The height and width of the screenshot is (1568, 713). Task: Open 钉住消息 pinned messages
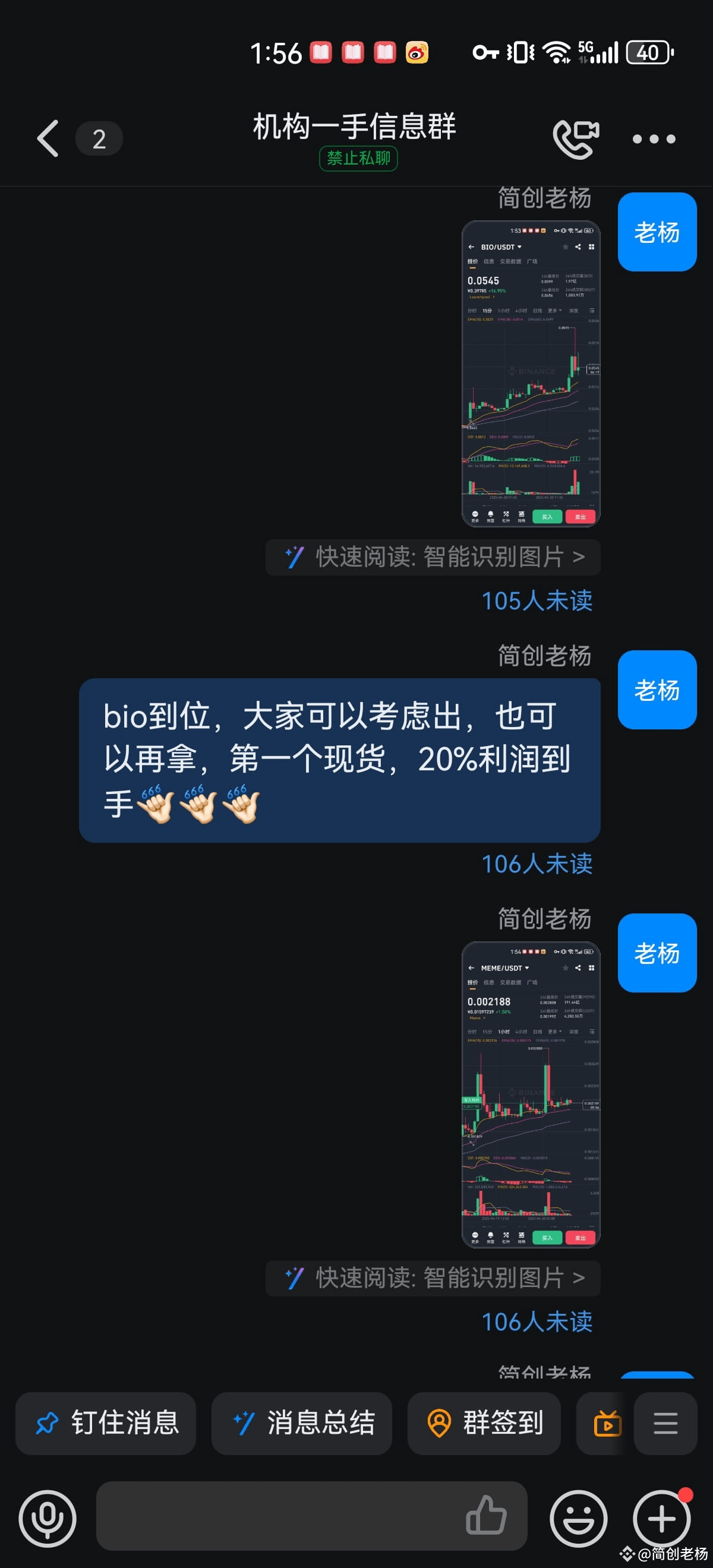pos(106,1423)
